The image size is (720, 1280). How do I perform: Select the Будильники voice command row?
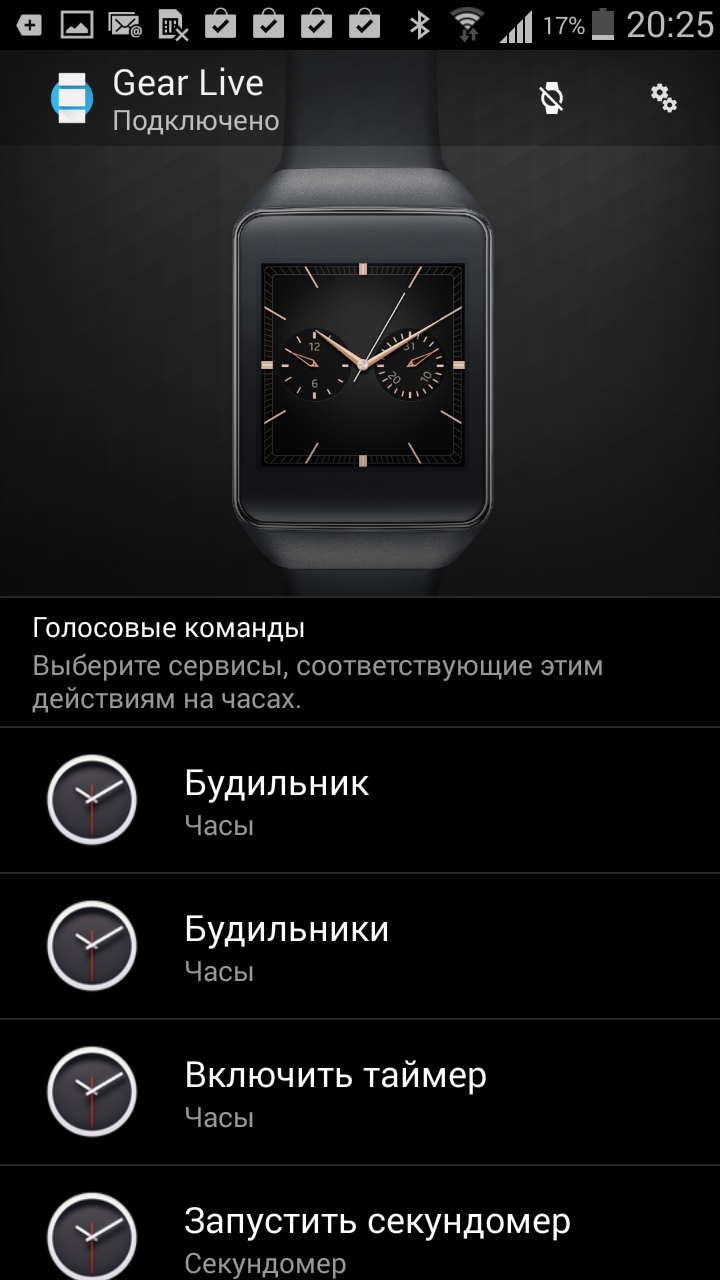click(x=360, y=946)
